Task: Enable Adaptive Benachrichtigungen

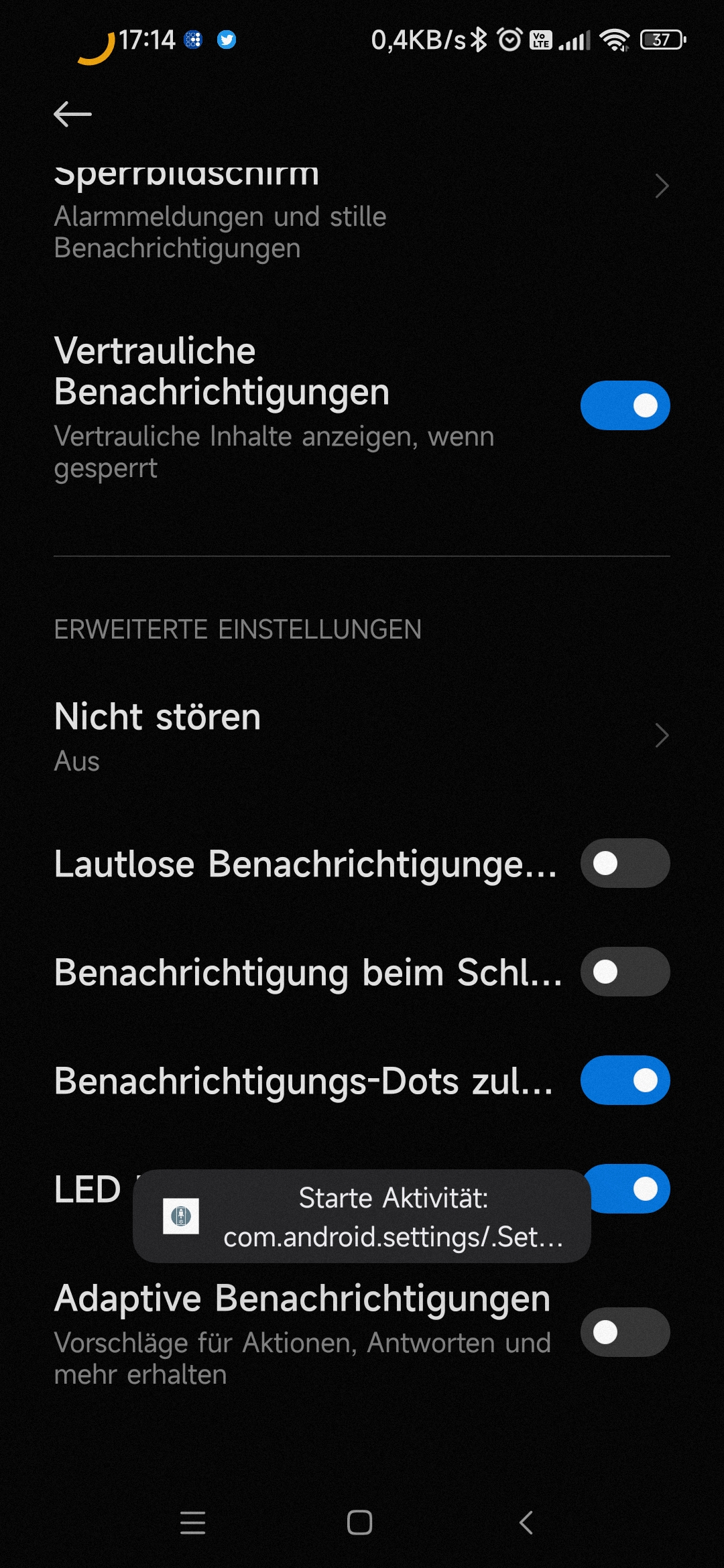Action: pyautogui.click(x=625, y=1332)
